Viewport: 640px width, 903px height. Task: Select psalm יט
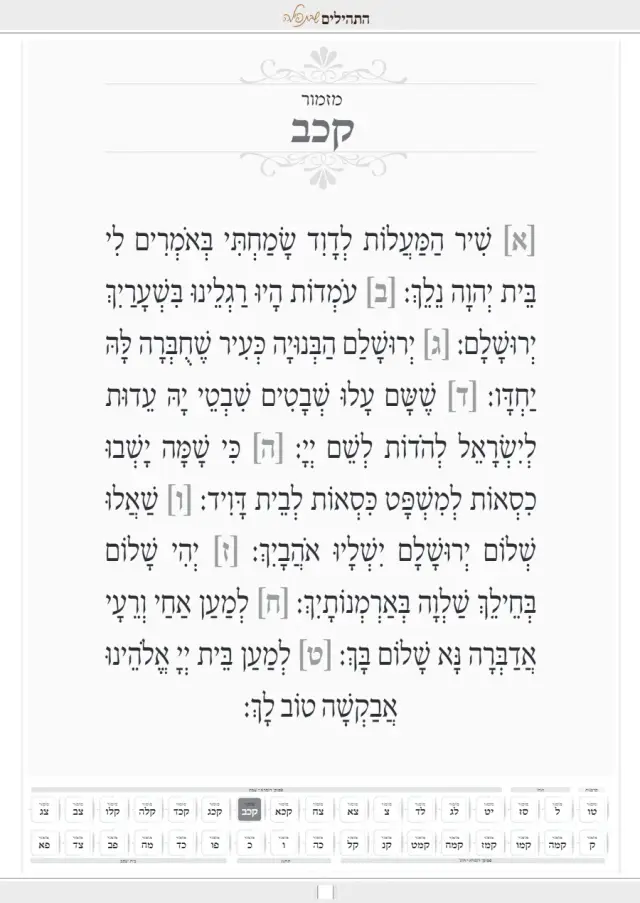(488, 809)
